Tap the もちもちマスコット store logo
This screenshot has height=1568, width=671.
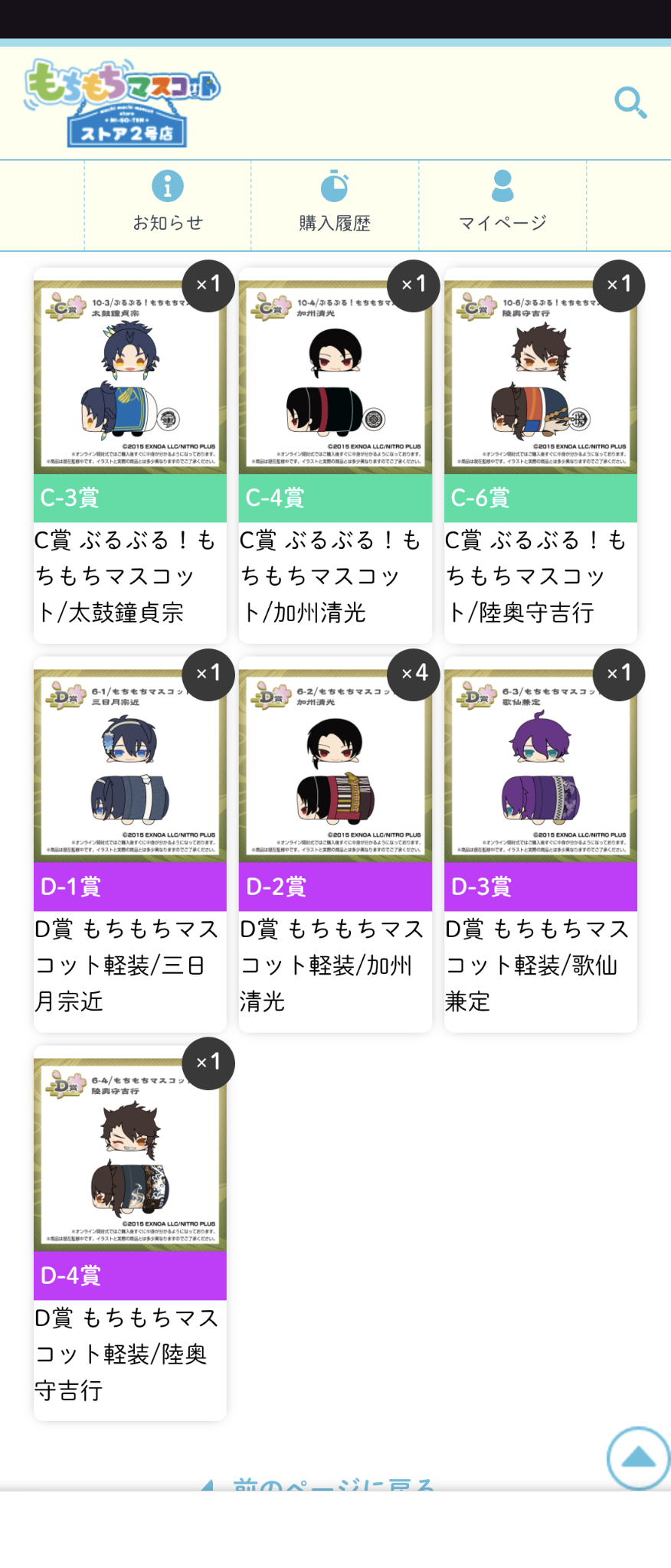[x=123, y=103]
